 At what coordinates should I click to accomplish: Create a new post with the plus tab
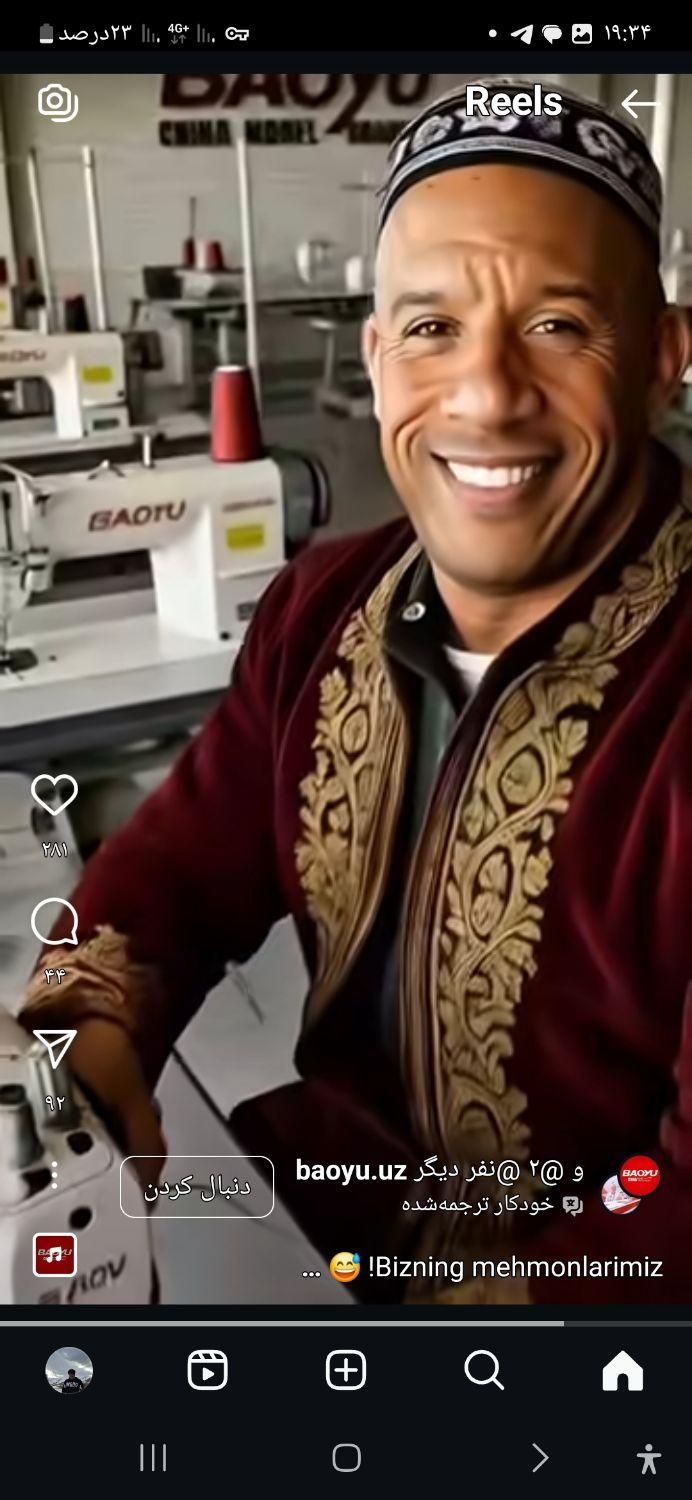click(346, 1370)
